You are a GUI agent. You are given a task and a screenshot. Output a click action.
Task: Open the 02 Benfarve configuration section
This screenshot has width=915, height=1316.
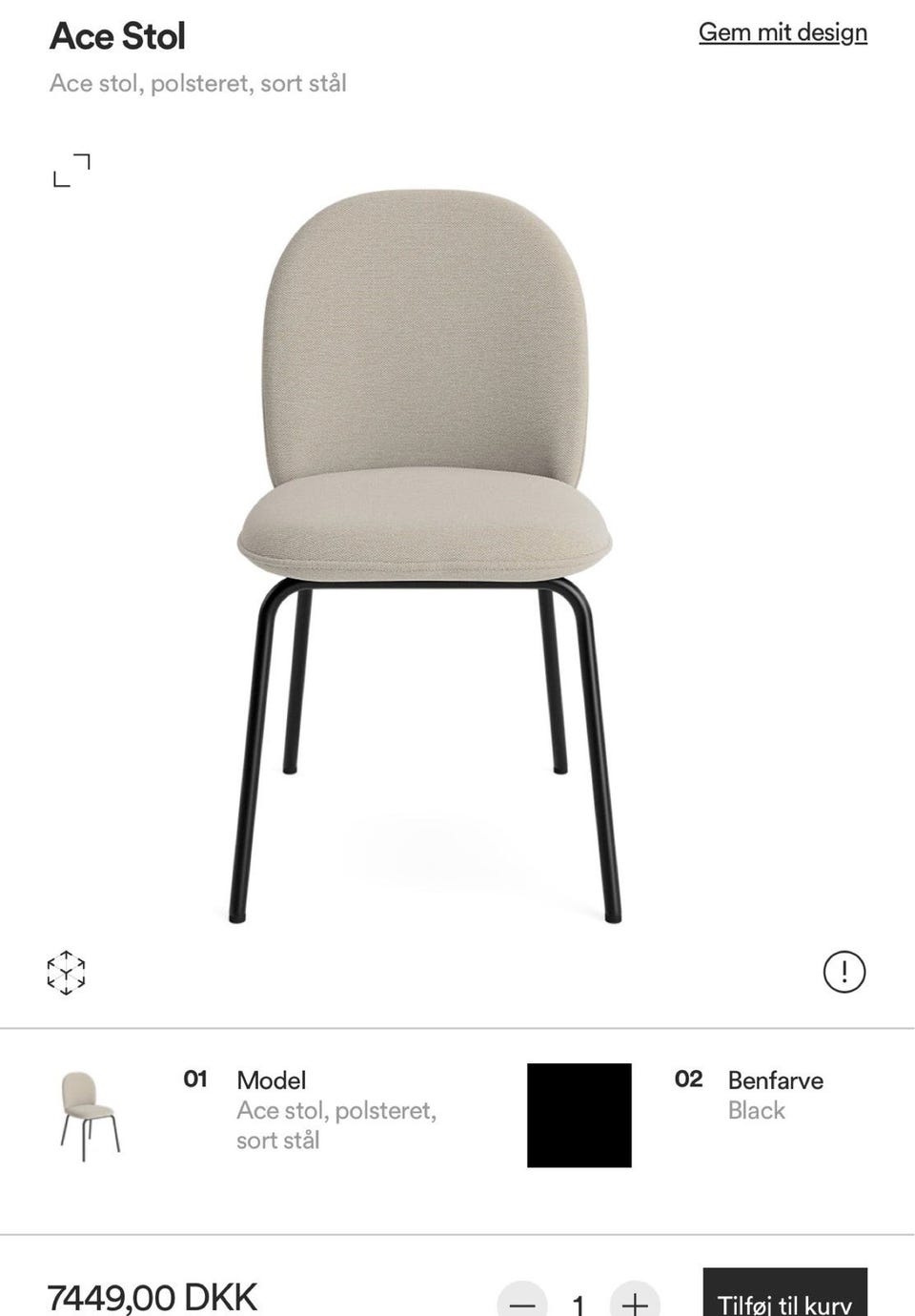(775, 1080)
